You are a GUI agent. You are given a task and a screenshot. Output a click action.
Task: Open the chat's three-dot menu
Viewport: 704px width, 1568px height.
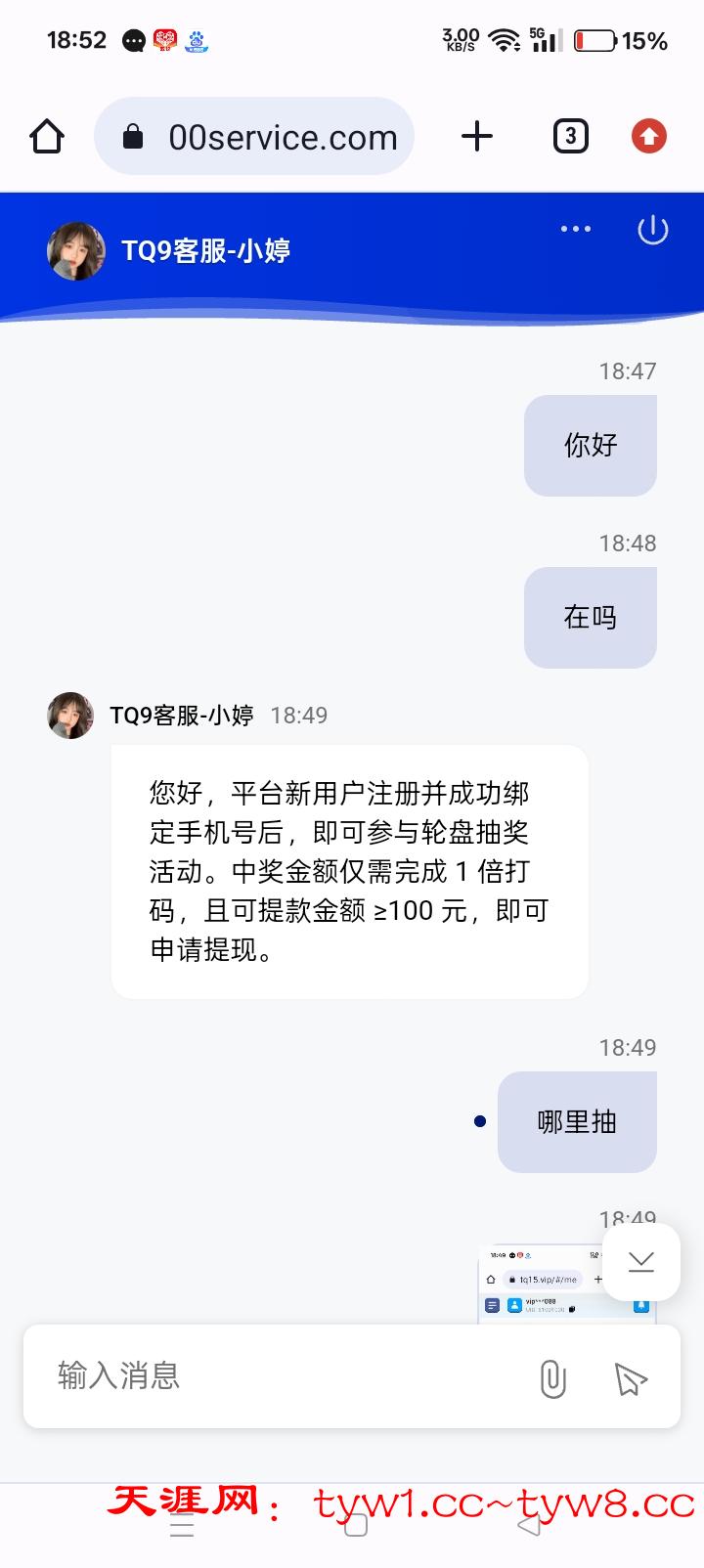(575, 229)
